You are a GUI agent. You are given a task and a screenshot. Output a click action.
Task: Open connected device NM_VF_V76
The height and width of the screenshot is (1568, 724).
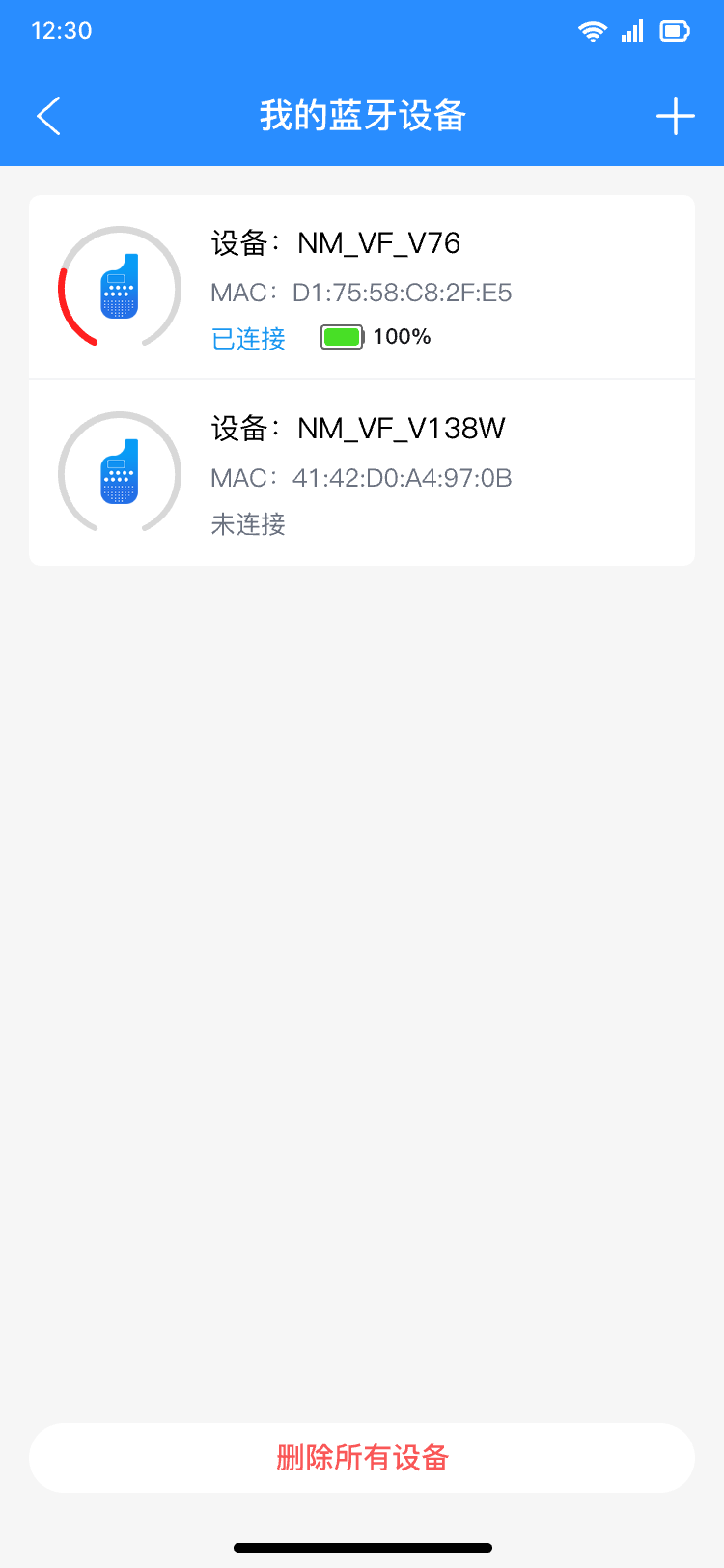tap(362, 288)
